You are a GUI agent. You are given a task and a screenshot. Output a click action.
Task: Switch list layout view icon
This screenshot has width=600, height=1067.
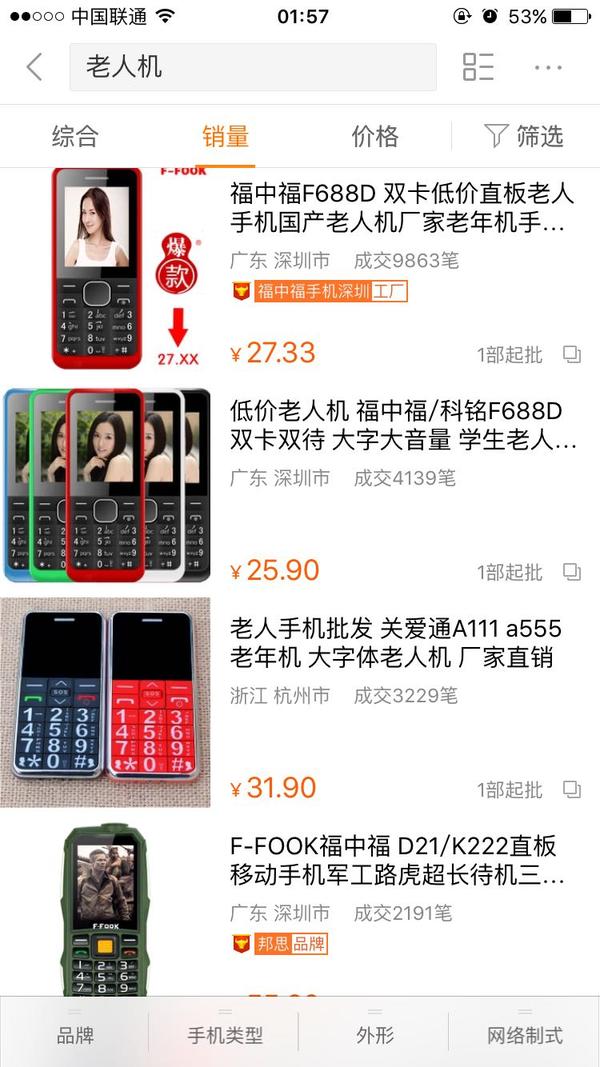pos(478,67)
